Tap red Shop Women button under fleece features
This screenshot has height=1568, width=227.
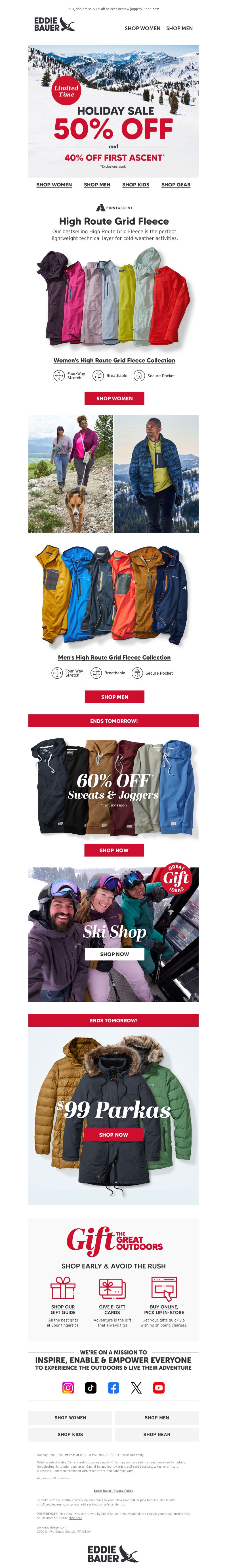pos(114,398)
